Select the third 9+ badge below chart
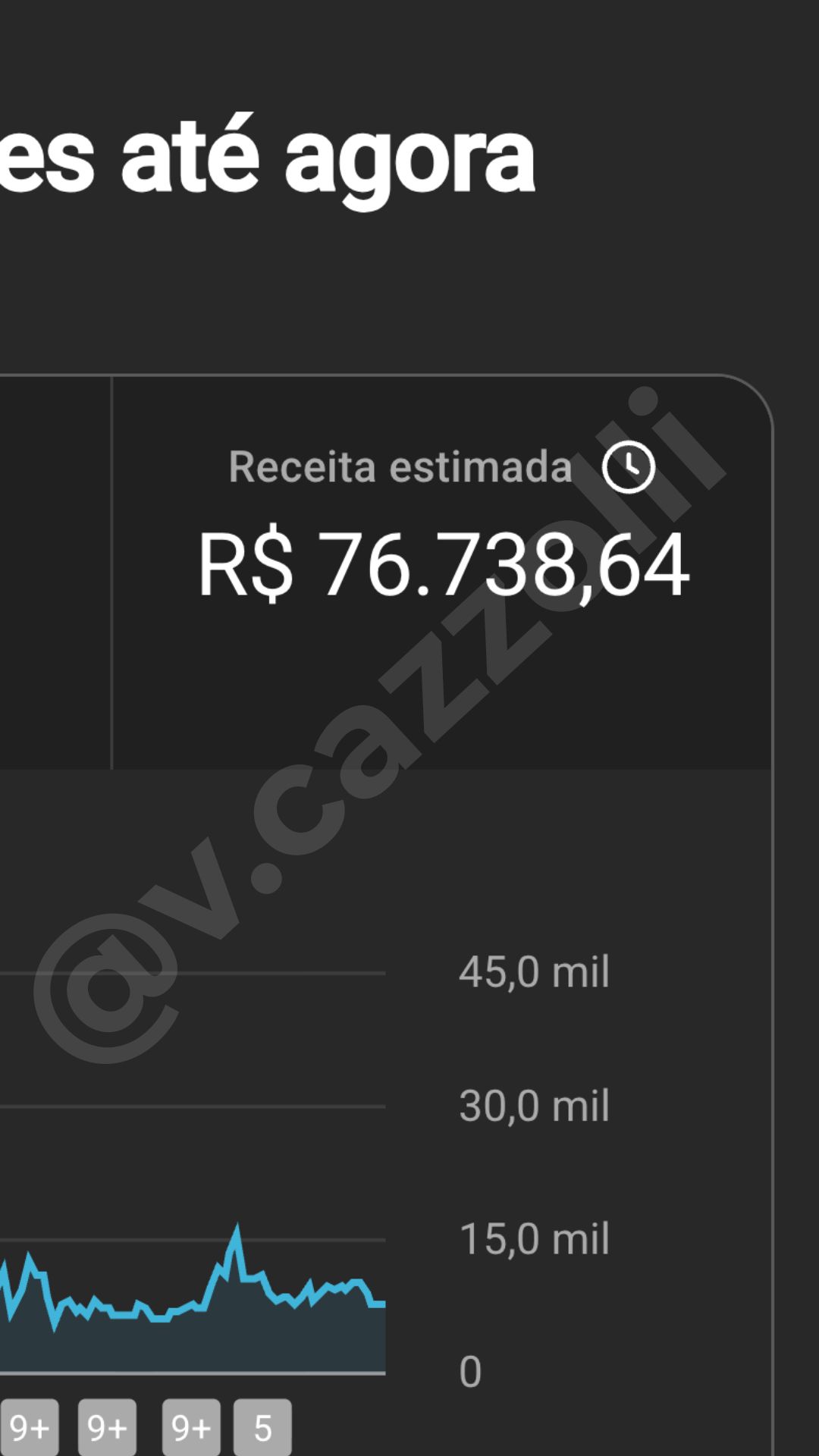This screenshot has height=1456, width=819. [191, 1426]
